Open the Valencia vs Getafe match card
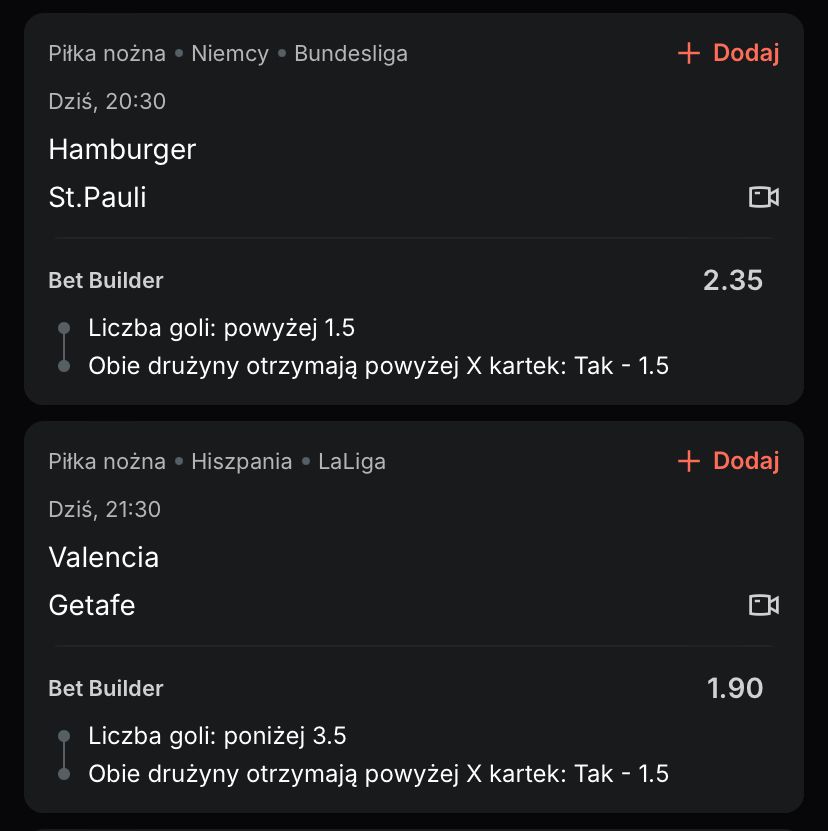 click(104, 581)
